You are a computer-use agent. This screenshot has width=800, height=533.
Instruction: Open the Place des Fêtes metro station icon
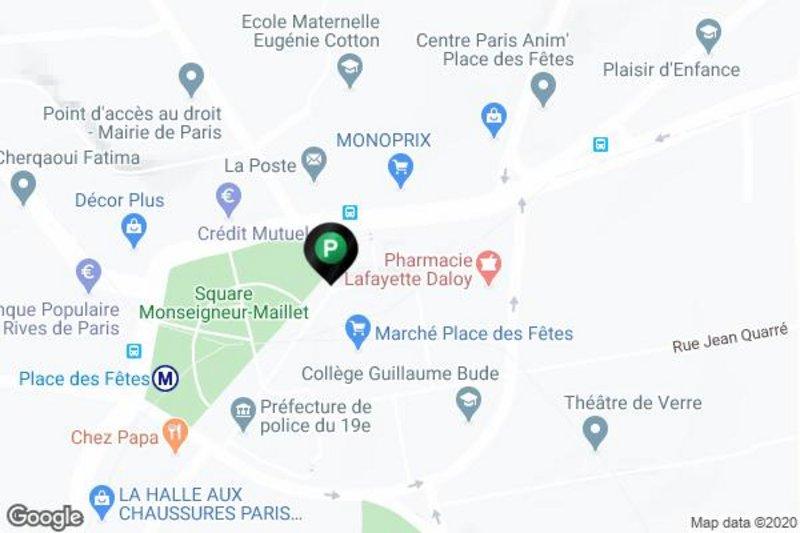coord(166,378)
